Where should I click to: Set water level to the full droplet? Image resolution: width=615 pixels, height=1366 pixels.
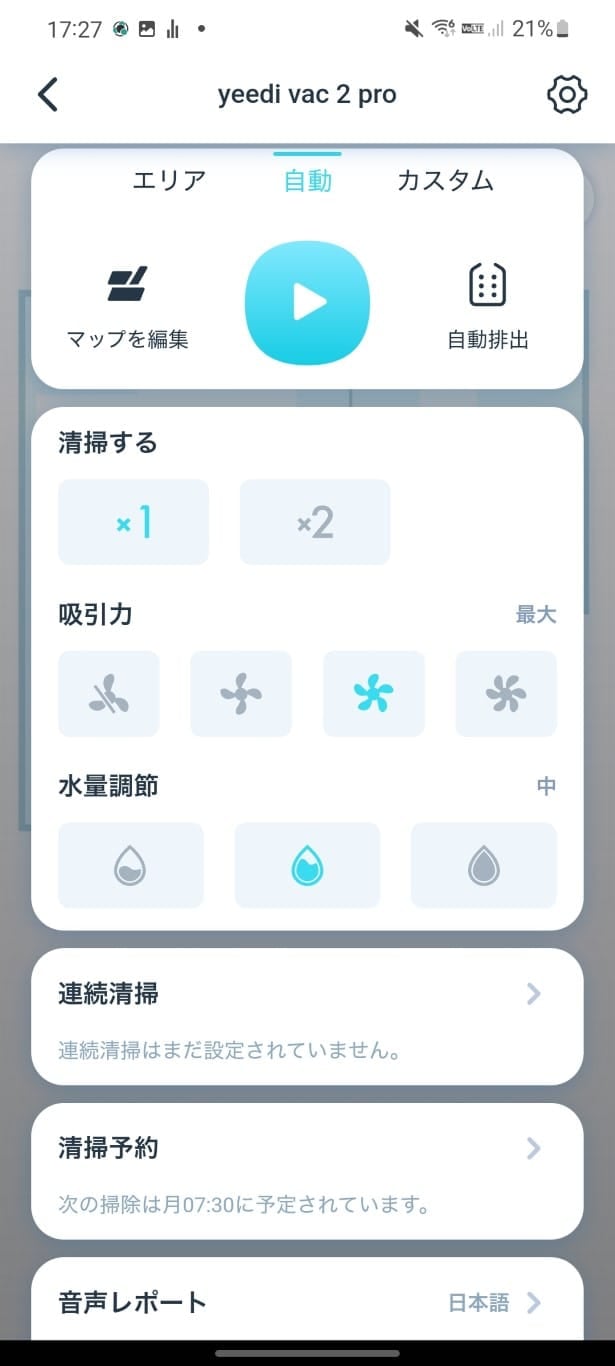click(484, 866)
